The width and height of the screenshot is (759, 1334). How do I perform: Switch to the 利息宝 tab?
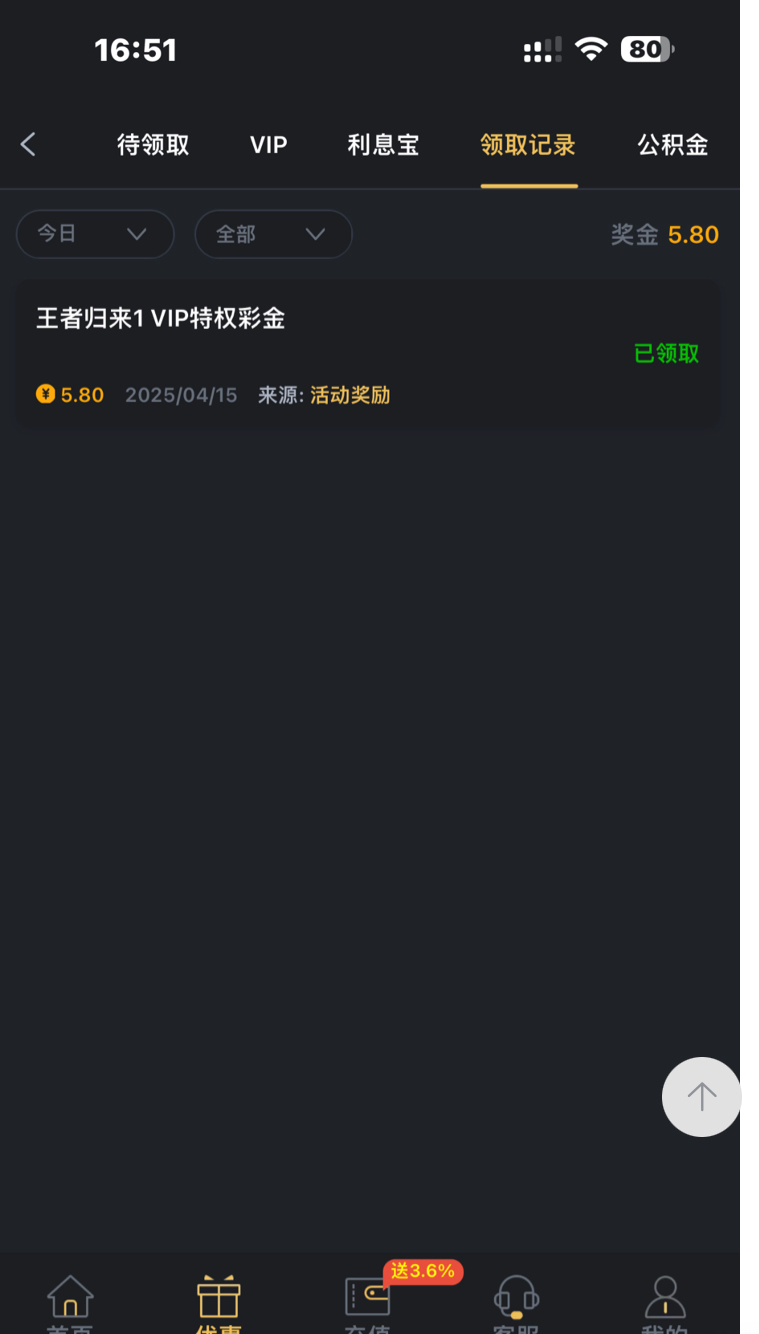[x=383, y=145]
